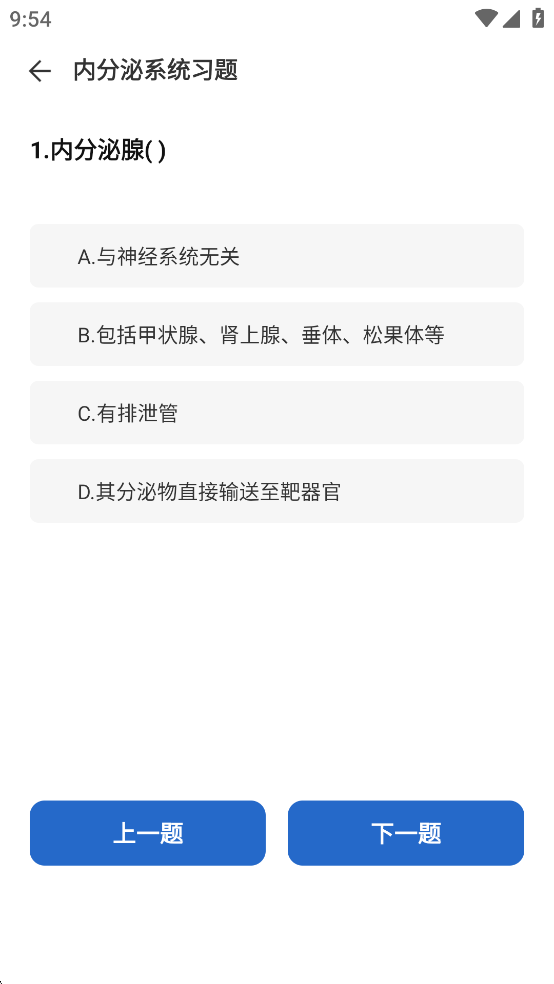Tap the 上一题 button
The image size is (554, 984).
coord(148,833)
